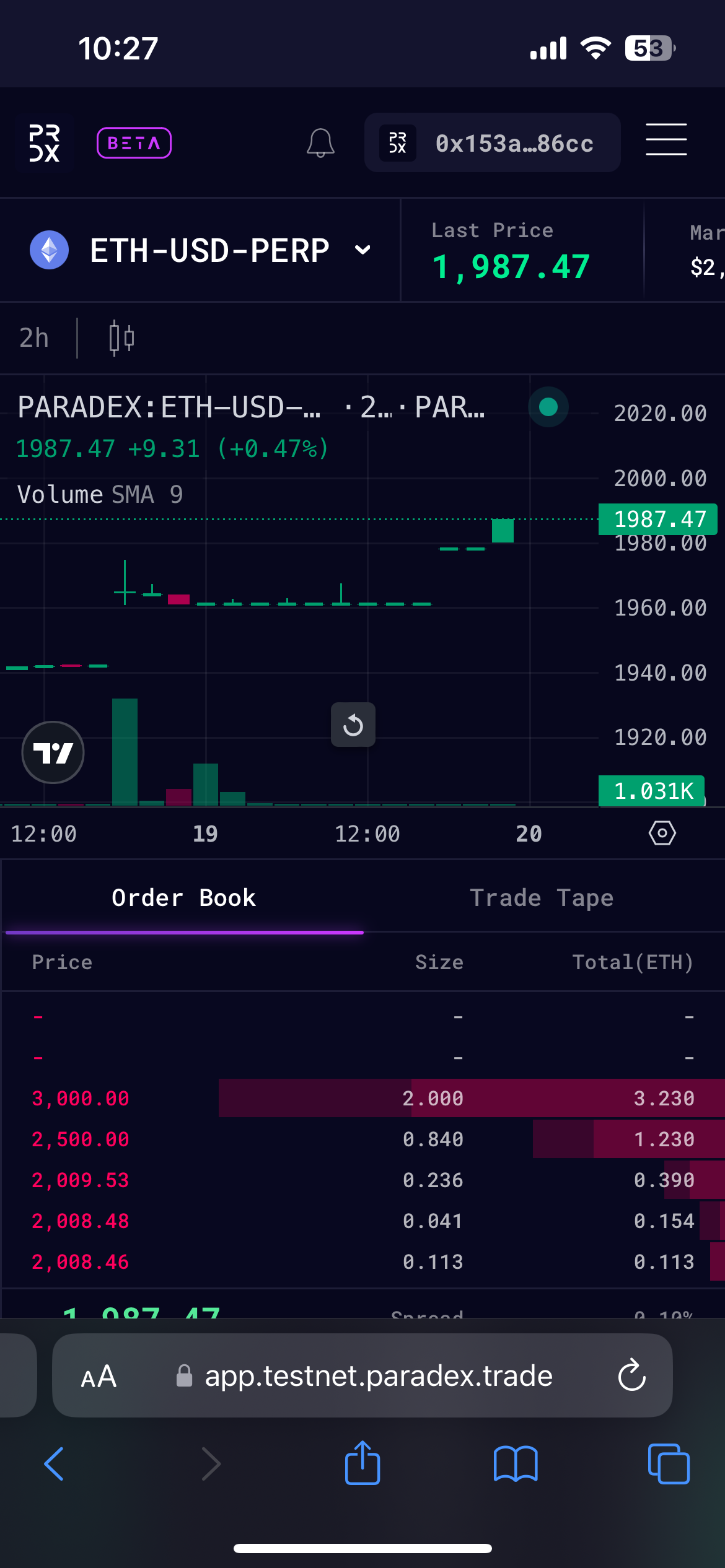Open chart settings via the hexagon eye icon
725x1568 pixels.
pos(661,834)
